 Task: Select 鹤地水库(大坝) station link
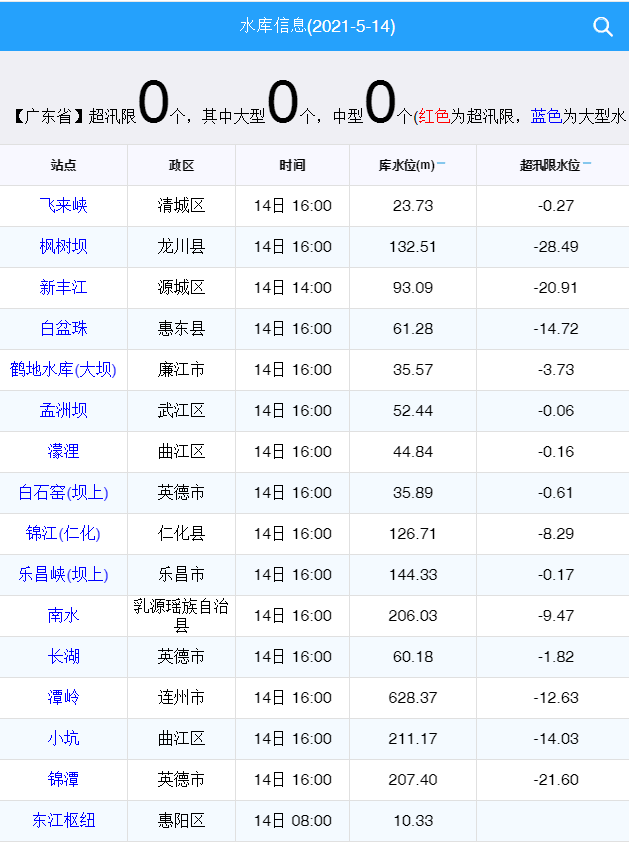(63, 370)
